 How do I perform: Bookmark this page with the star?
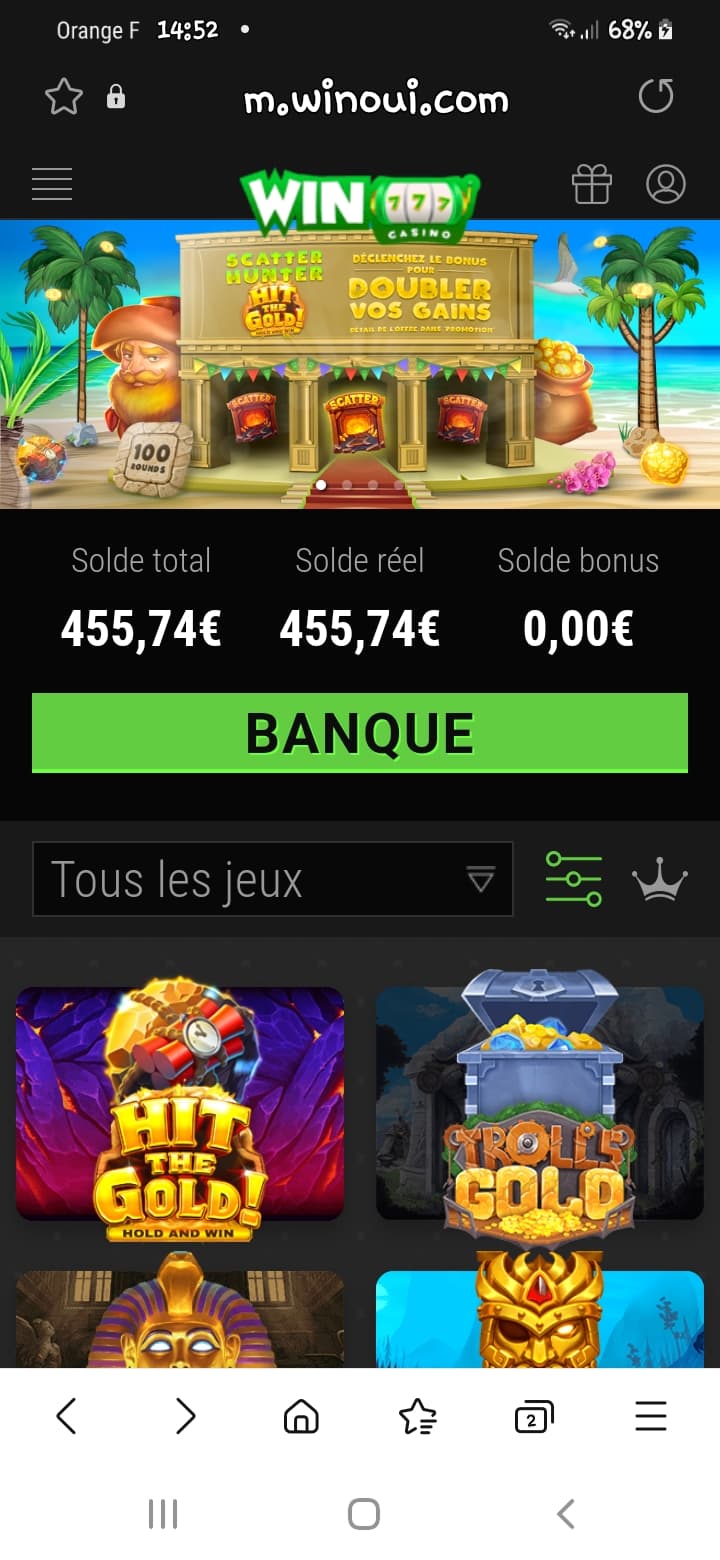64,97
